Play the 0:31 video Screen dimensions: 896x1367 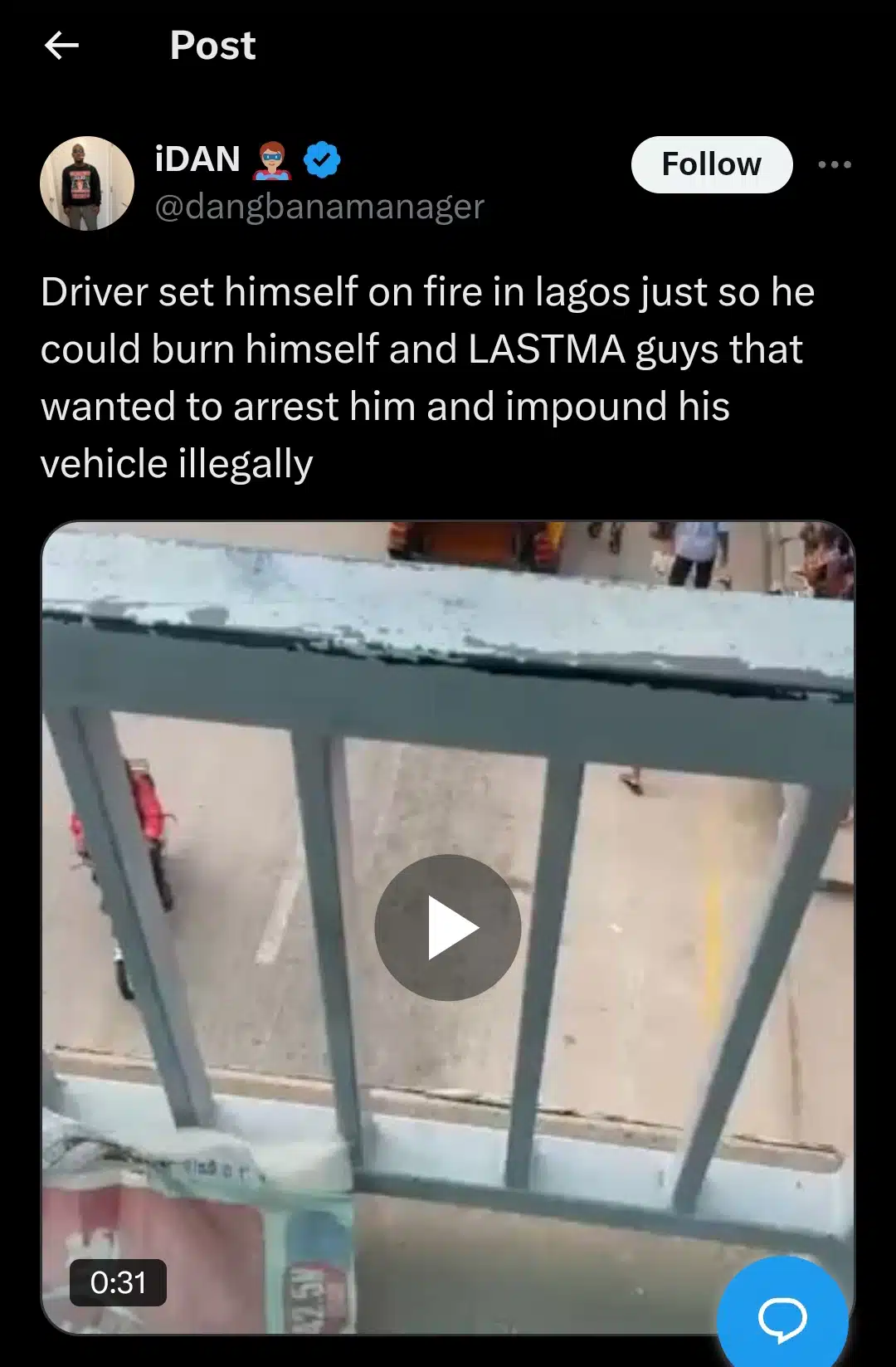448,927
